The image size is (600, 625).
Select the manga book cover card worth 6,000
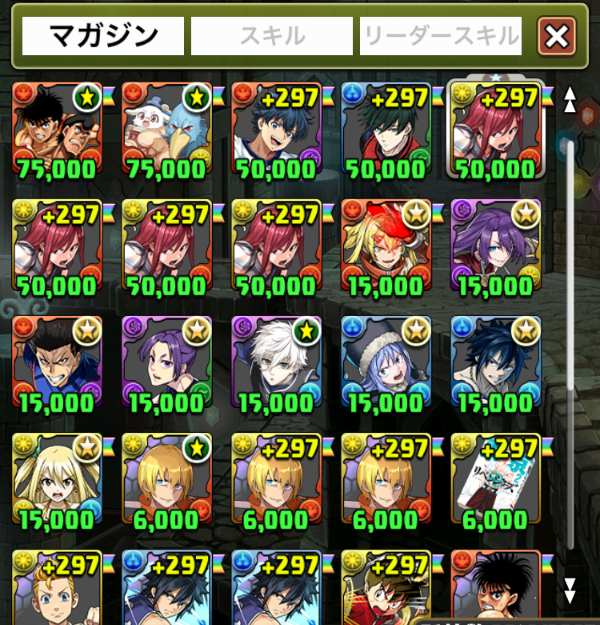[495, 478]
